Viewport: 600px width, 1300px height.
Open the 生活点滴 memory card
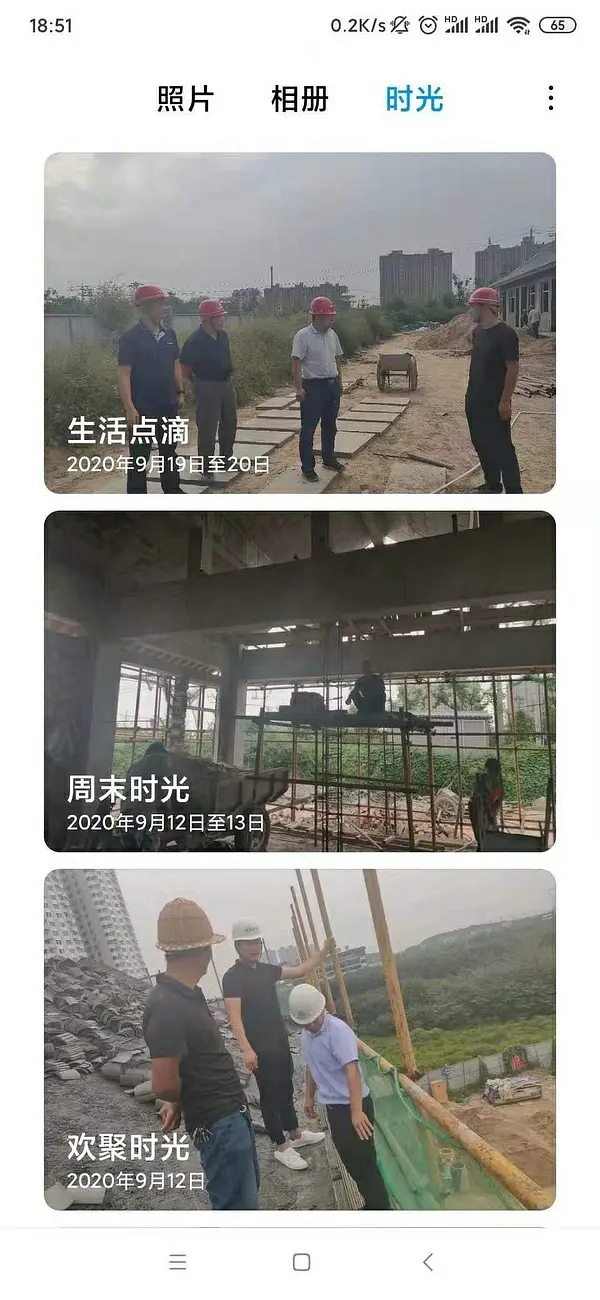pos(300,323)
